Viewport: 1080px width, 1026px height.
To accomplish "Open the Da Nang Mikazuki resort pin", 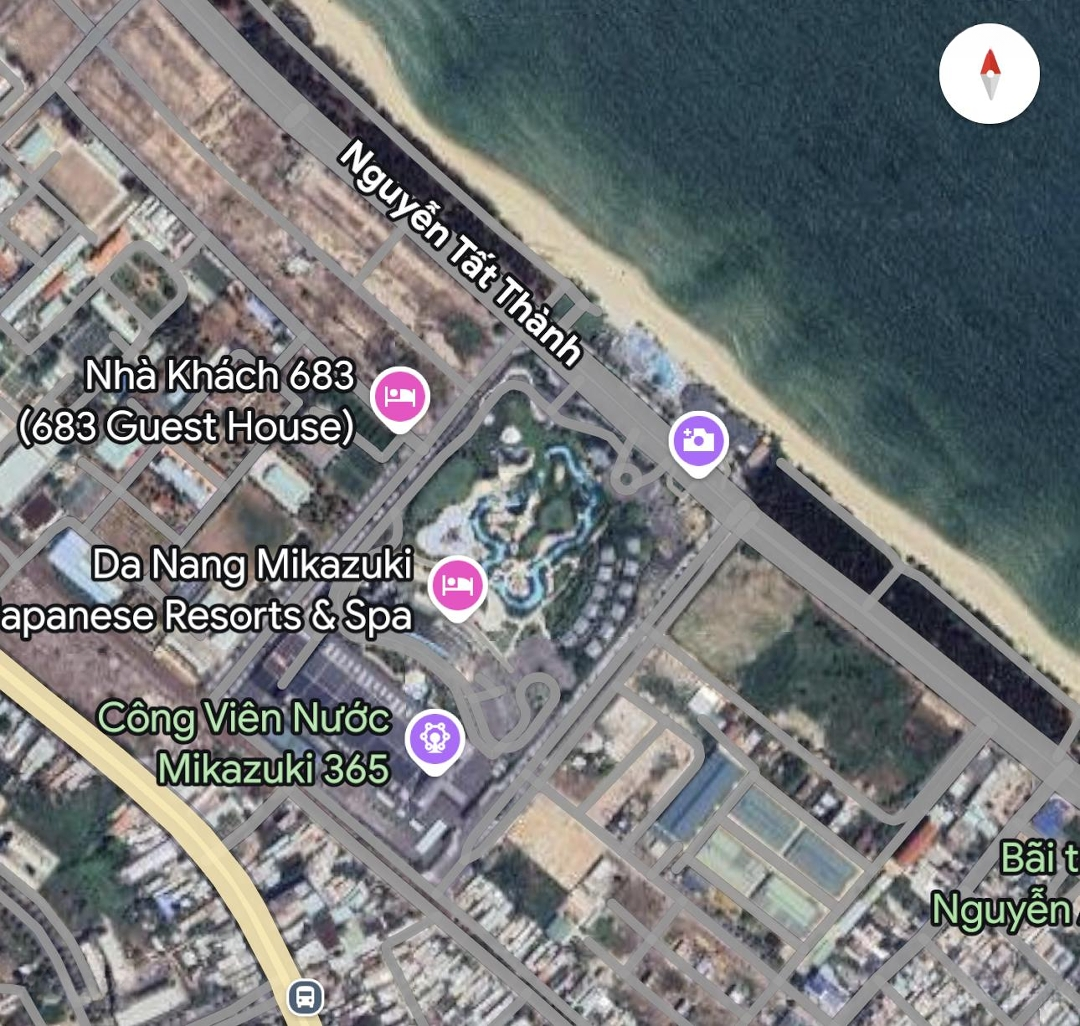I will [x=457, y=585].
